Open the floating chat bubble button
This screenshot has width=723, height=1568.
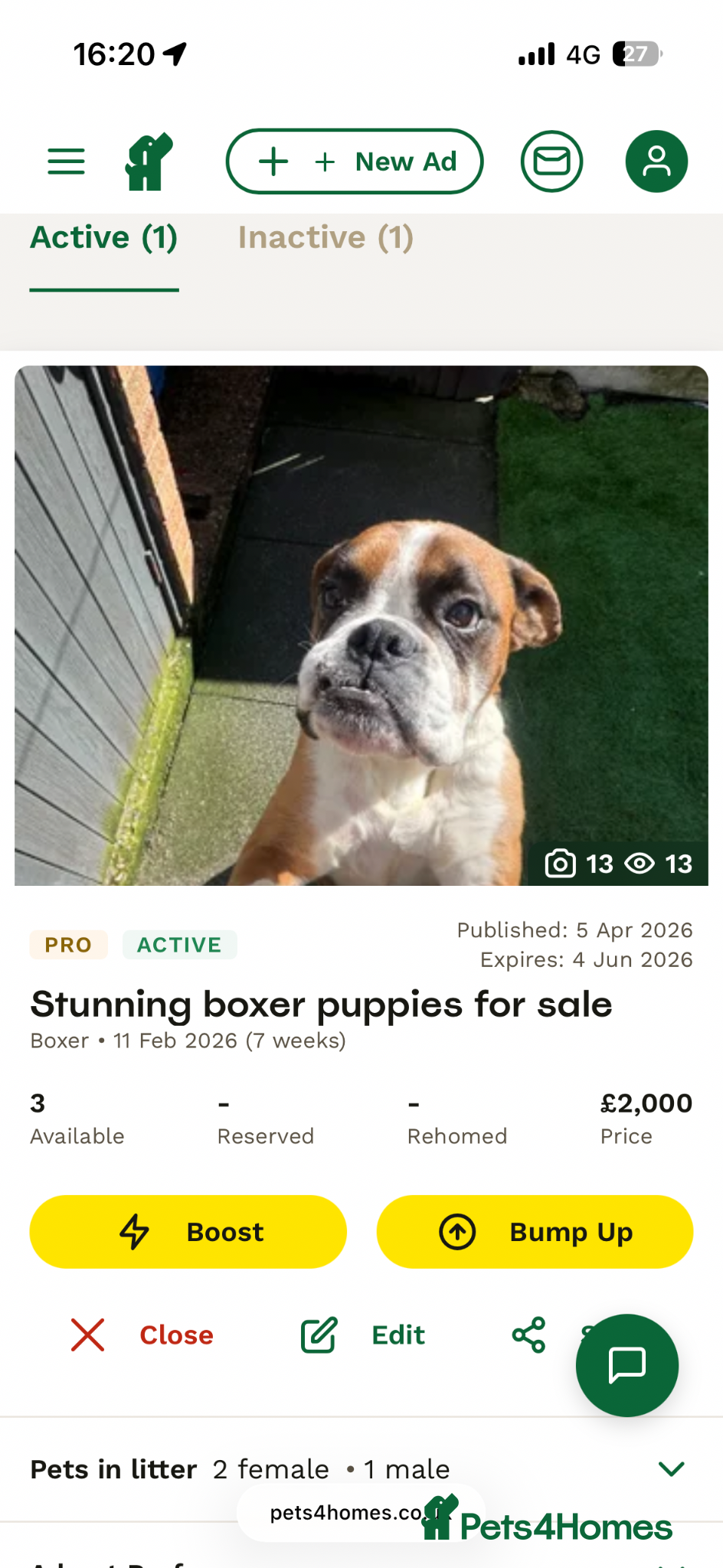[x=626, y=1365]
